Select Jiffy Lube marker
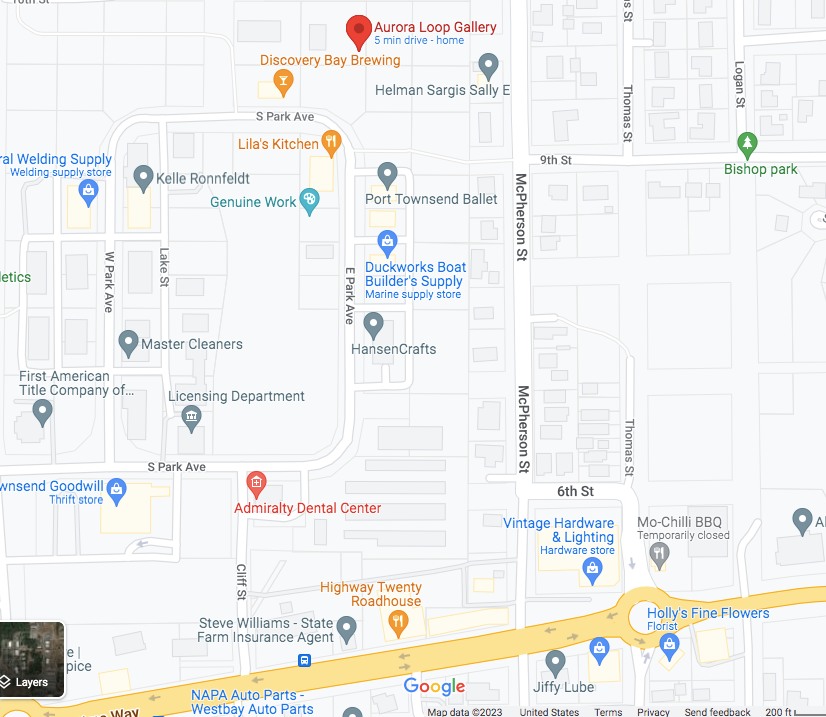 [x=556, y=662]
